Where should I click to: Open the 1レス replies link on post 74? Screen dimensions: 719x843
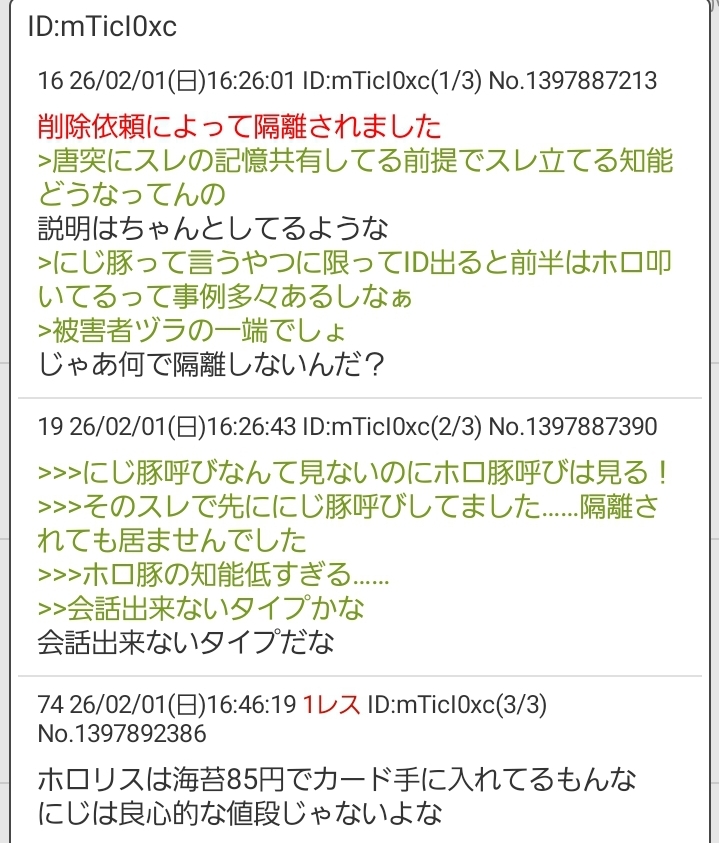(332, 704)
